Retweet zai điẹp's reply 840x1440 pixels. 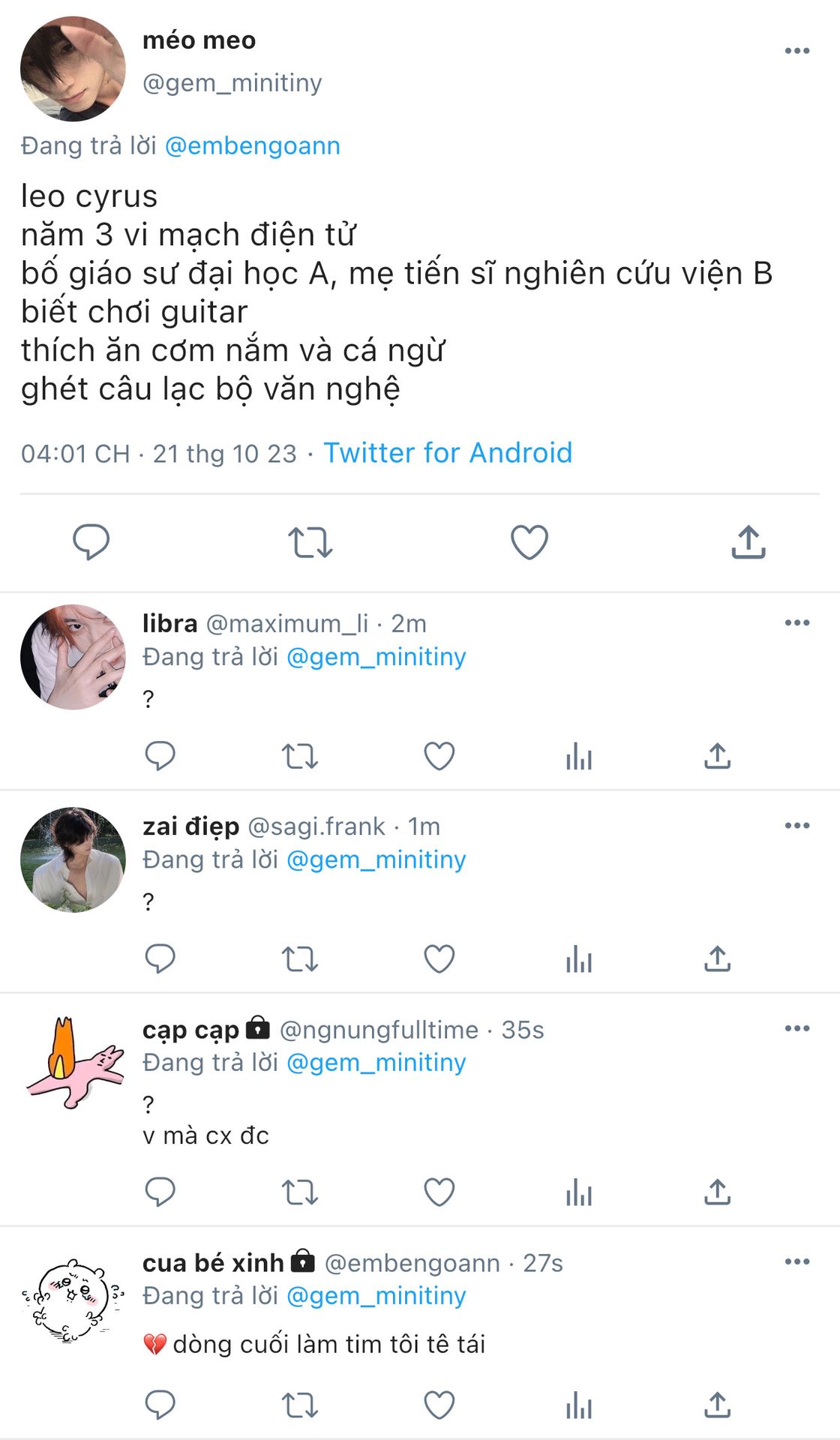[x=299, y=958]
